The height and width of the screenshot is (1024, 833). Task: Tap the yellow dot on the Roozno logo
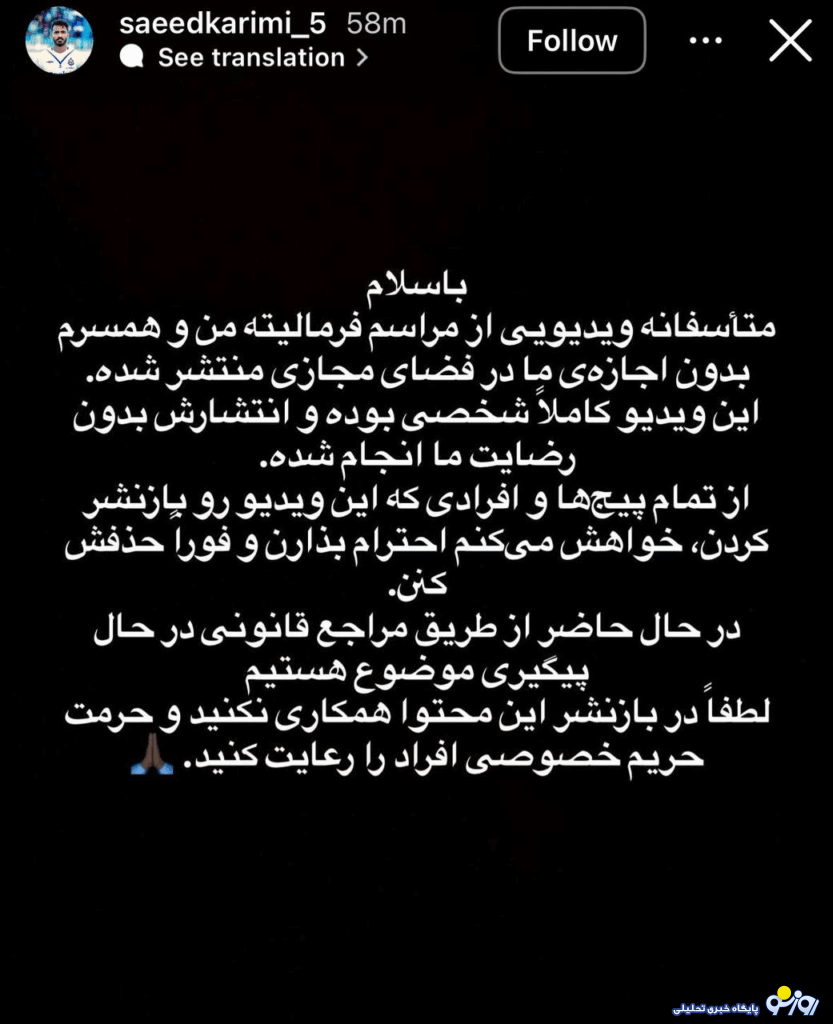[x=785, y=992]
